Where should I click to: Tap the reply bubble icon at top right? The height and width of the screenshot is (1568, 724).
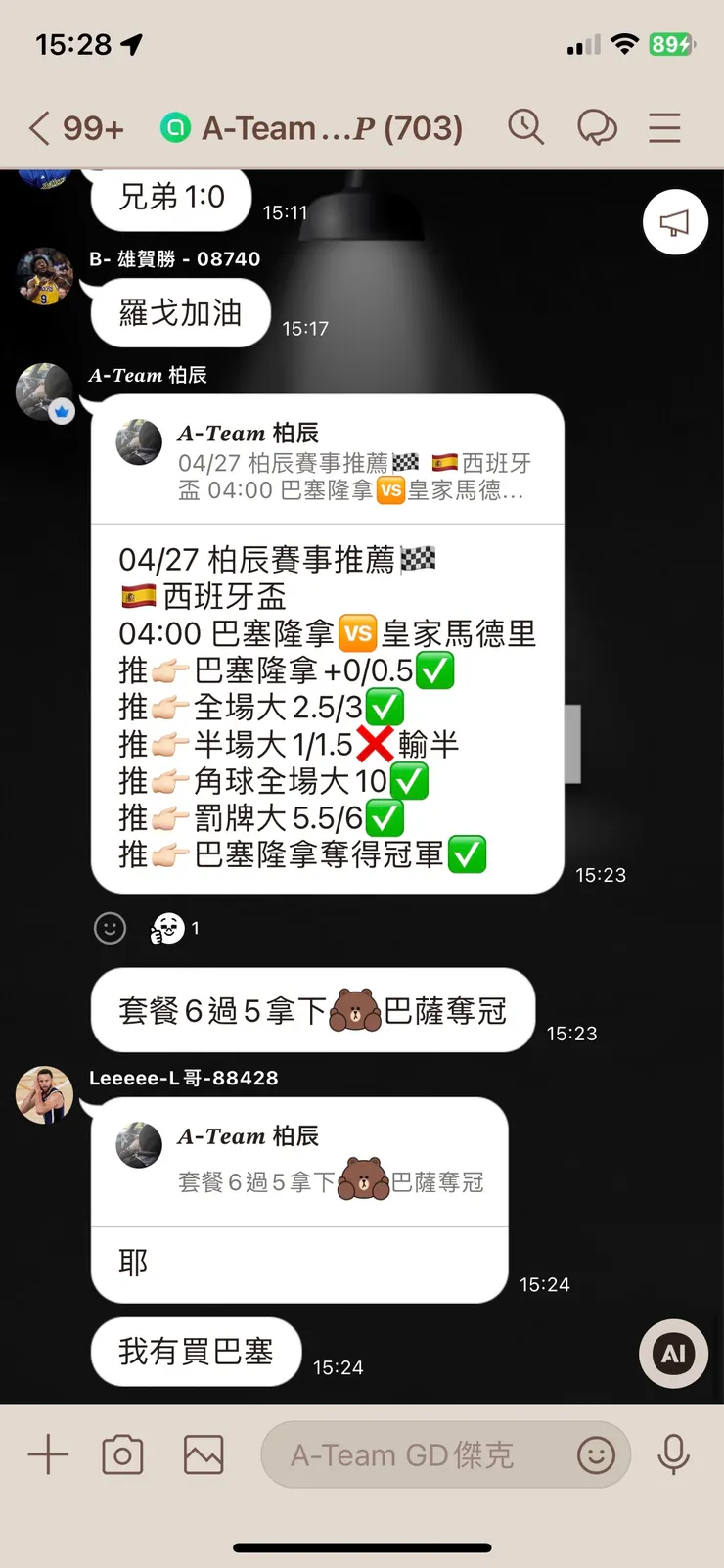pyautogui.click(x=598, y=127)
